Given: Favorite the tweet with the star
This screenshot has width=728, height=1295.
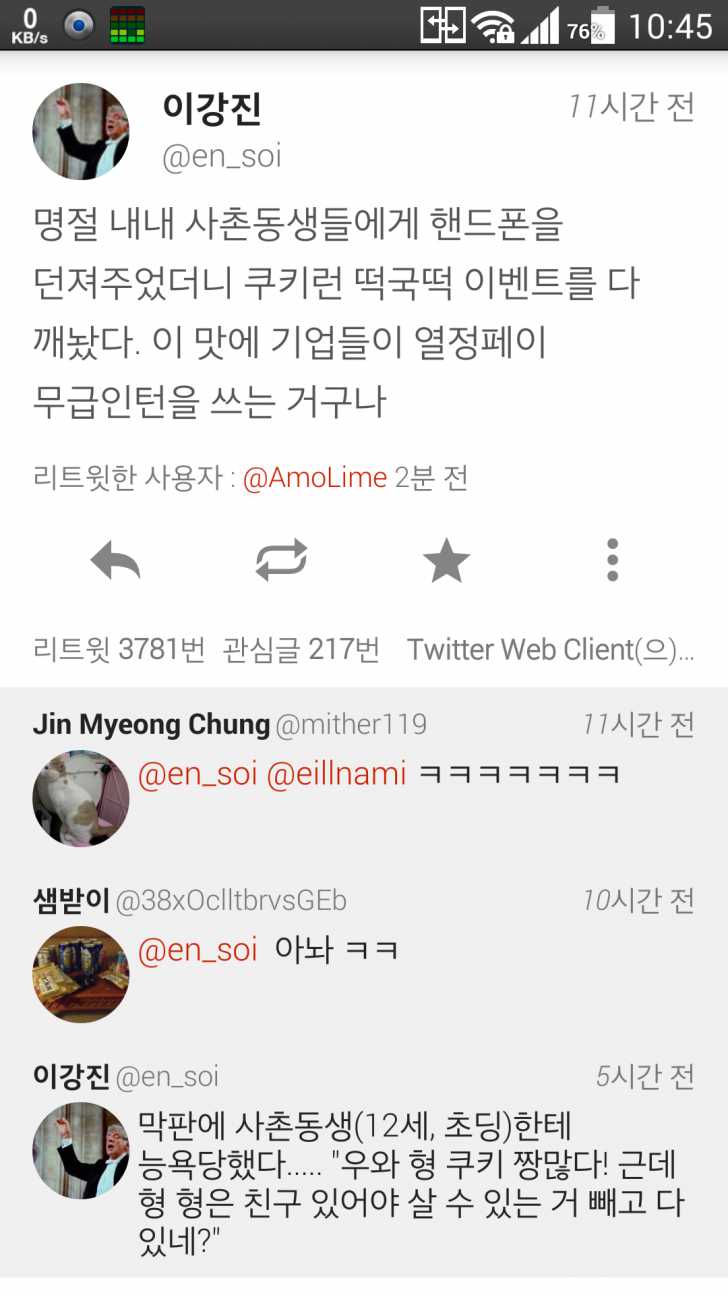Looking at the screenshot, I should (446, 560).
